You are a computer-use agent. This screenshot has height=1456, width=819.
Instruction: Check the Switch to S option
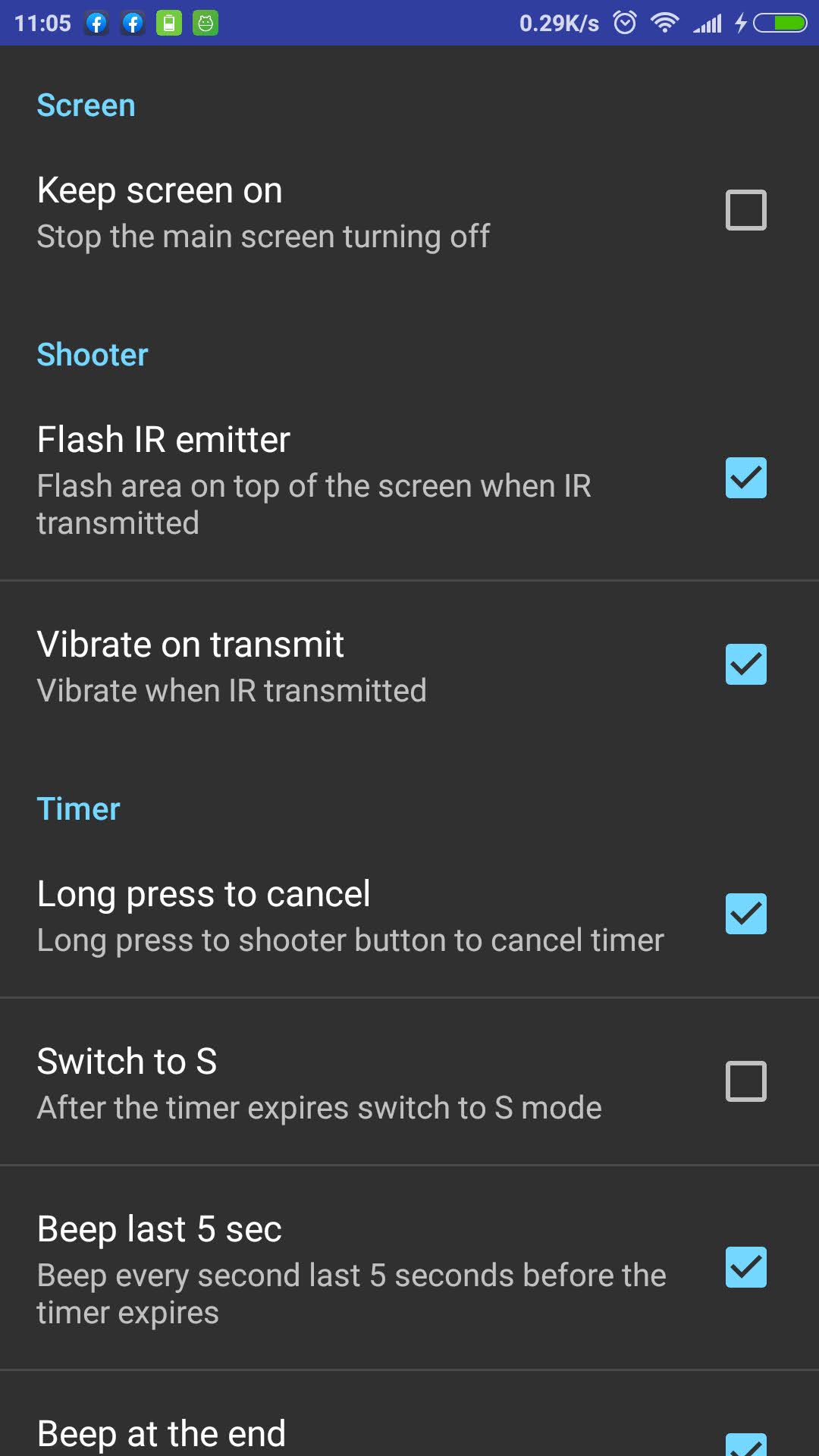click(x=745, y=1081)
